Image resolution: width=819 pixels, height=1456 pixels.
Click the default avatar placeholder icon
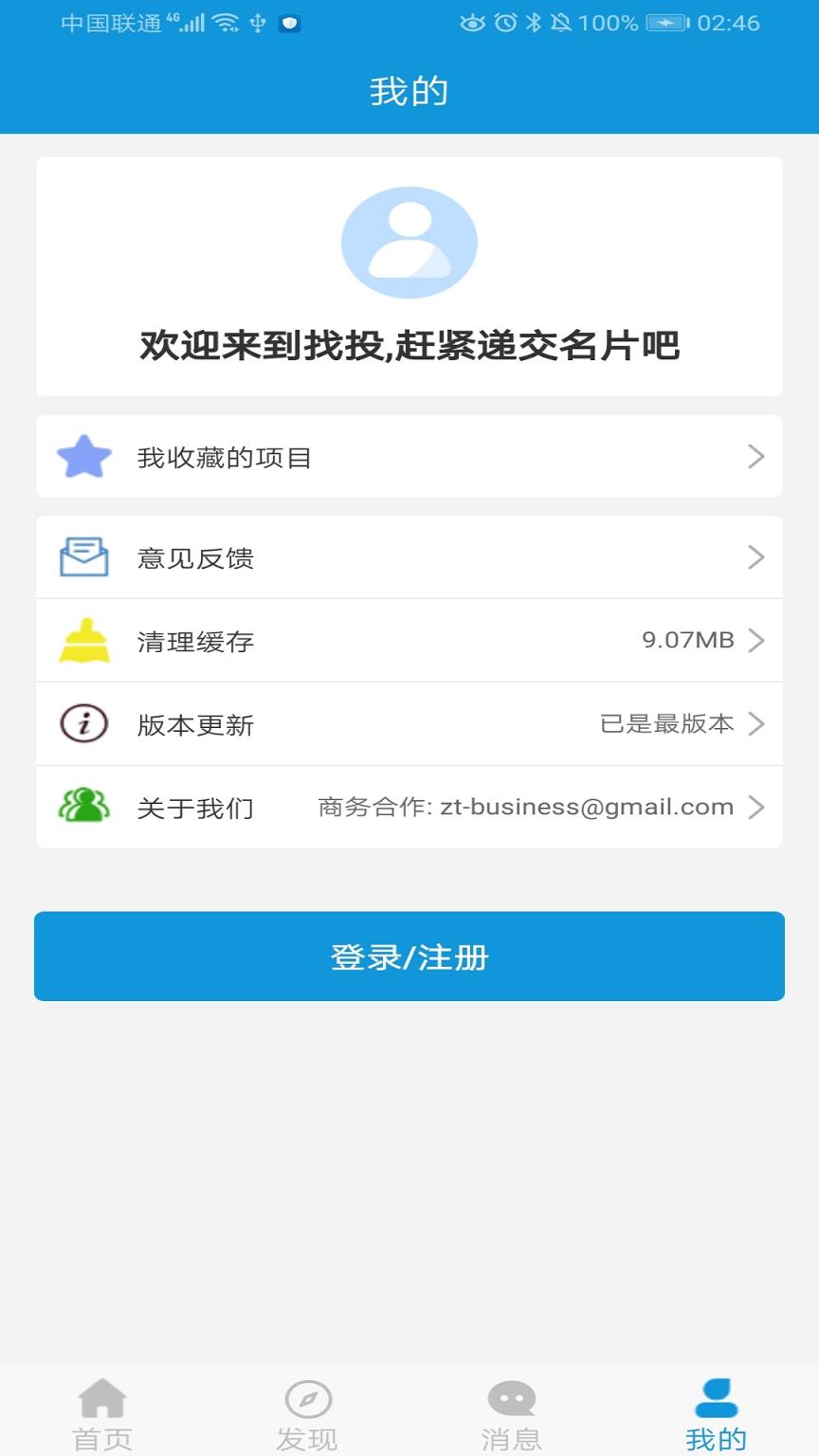pyautogui.click(x=409, y=242)
